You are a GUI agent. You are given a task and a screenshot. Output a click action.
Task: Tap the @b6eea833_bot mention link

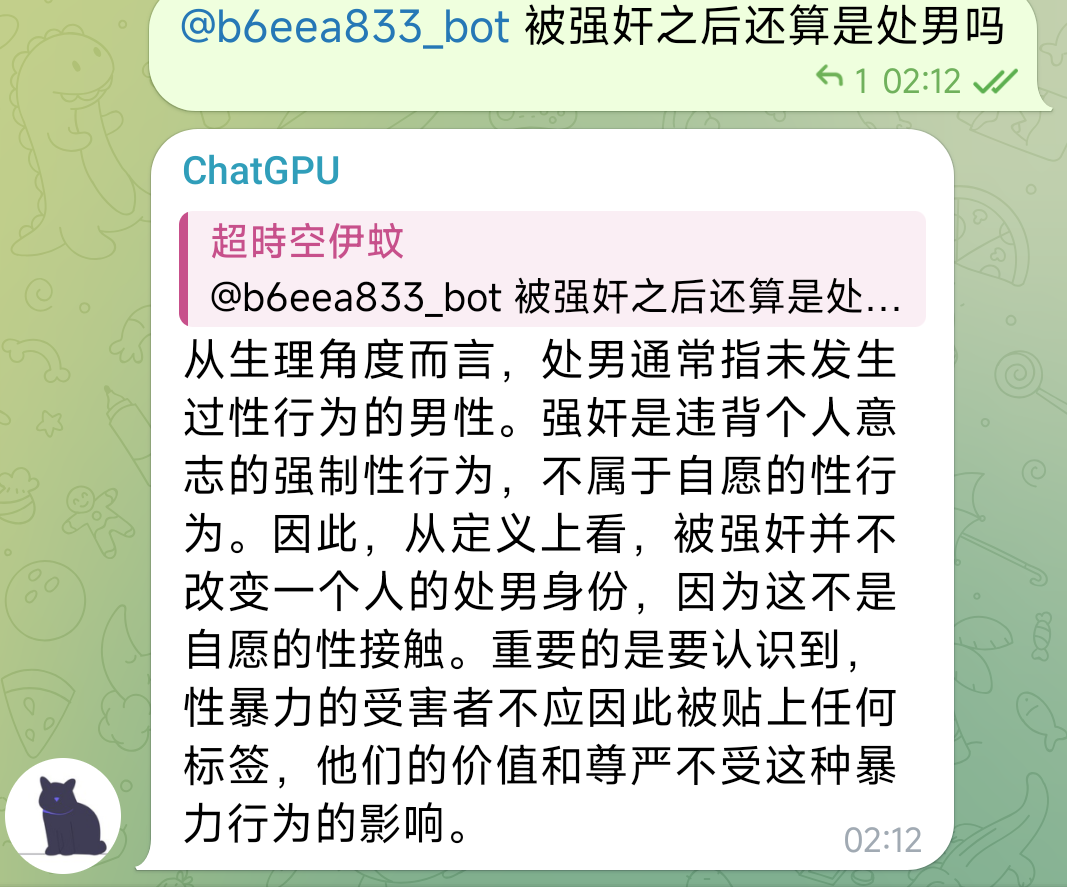pos(345,27)
